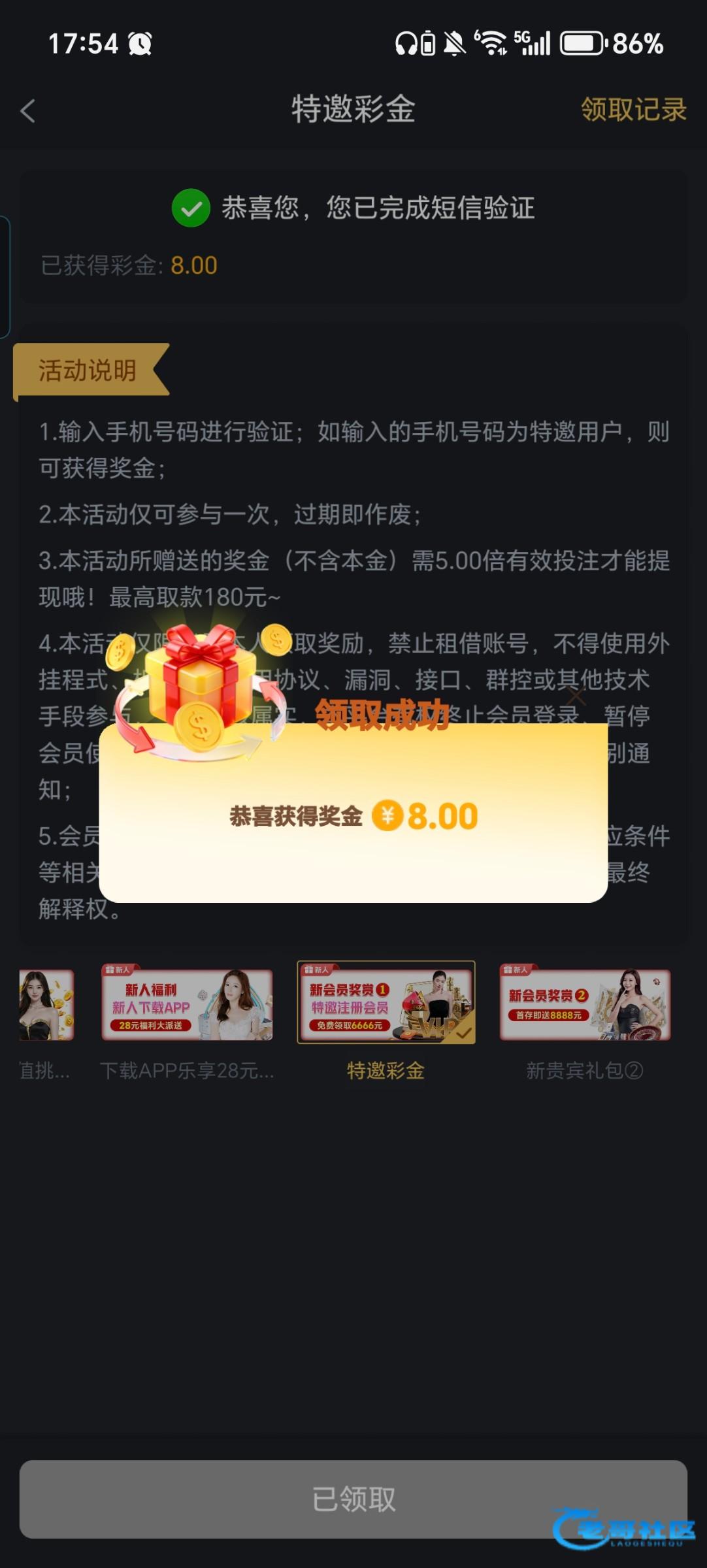This screenshot has height=1568, width=707.
Task: Open 领取记录 claim history
Action: tap(633, 110)
